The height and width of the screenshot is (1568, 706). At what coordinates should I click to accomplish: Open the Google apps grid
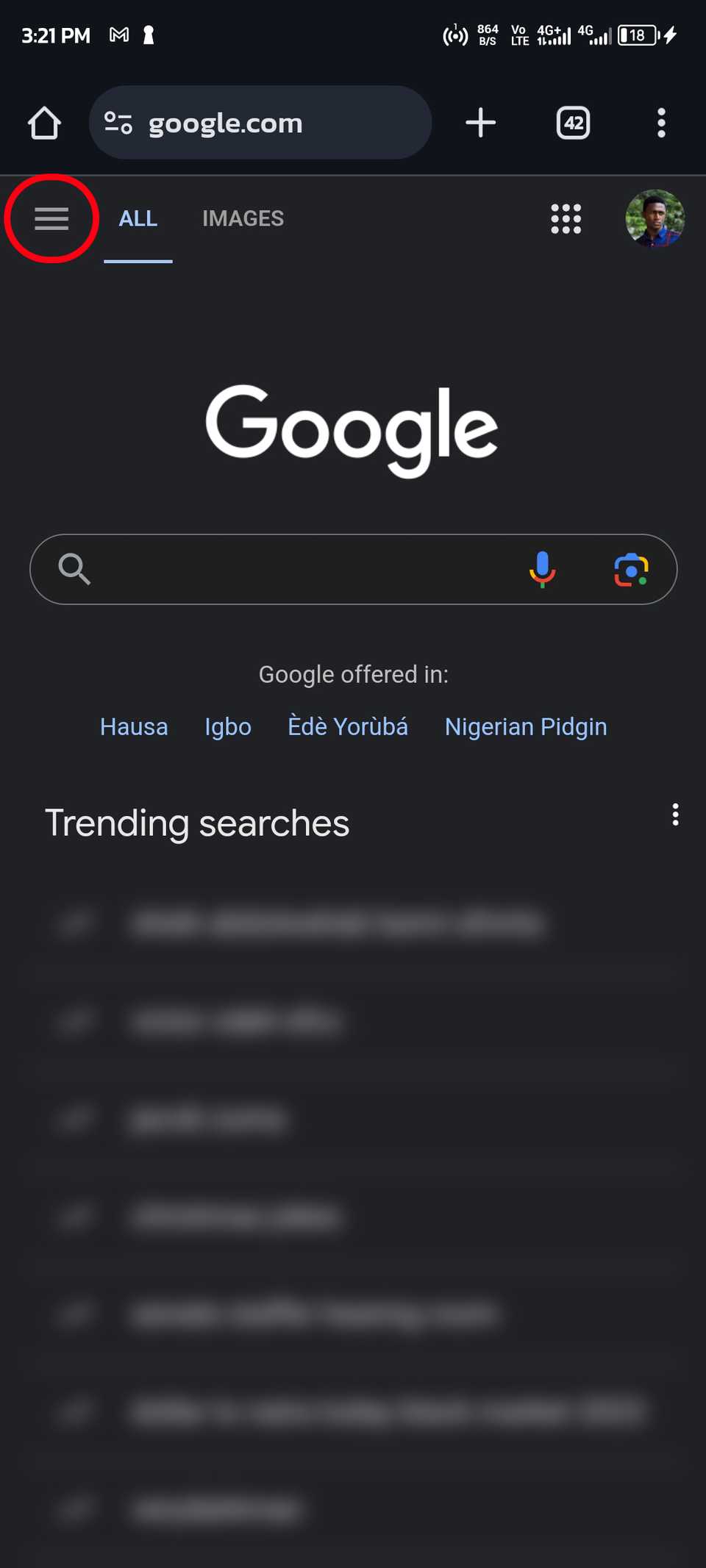tap(566, 218)
